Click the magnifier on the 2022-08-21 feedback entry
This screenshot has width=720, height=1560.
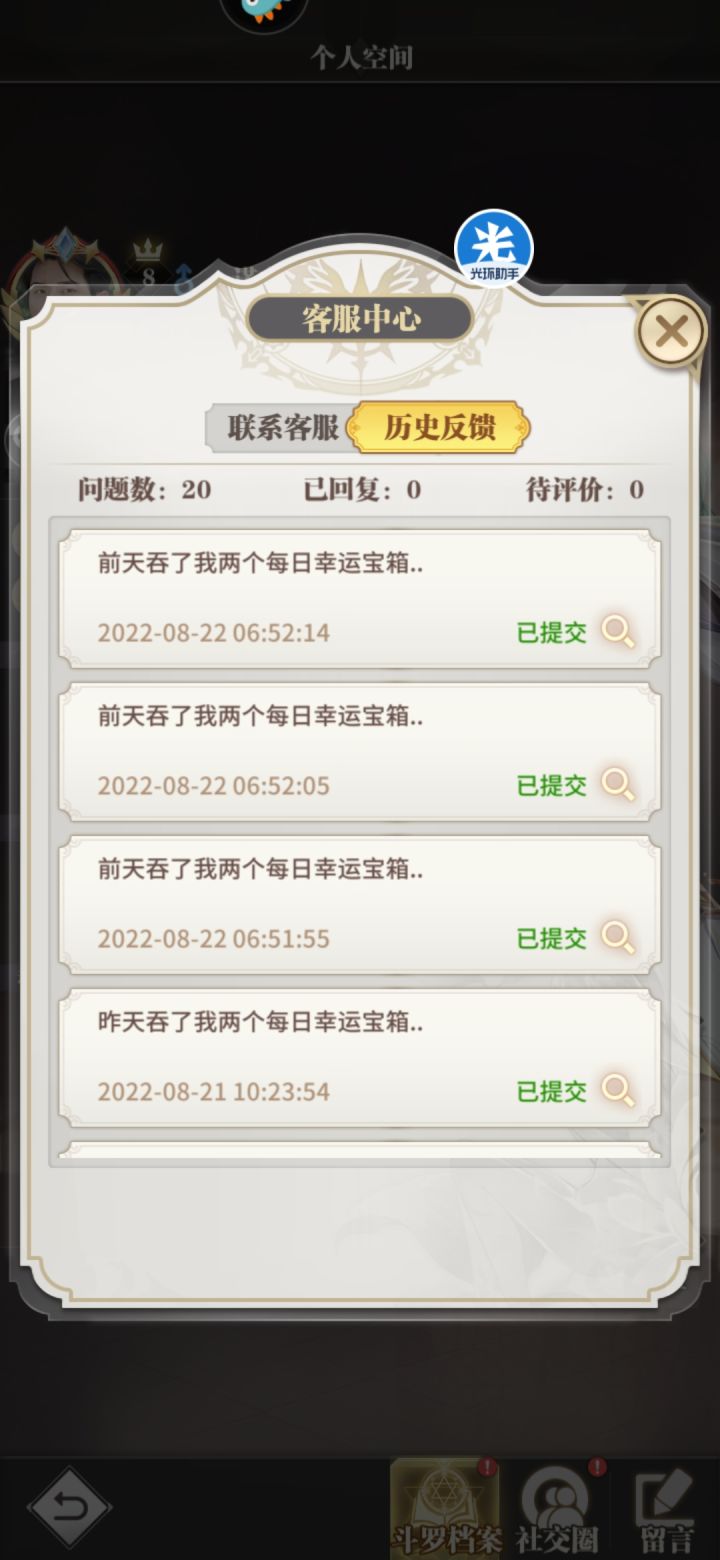coord(619,1091)
